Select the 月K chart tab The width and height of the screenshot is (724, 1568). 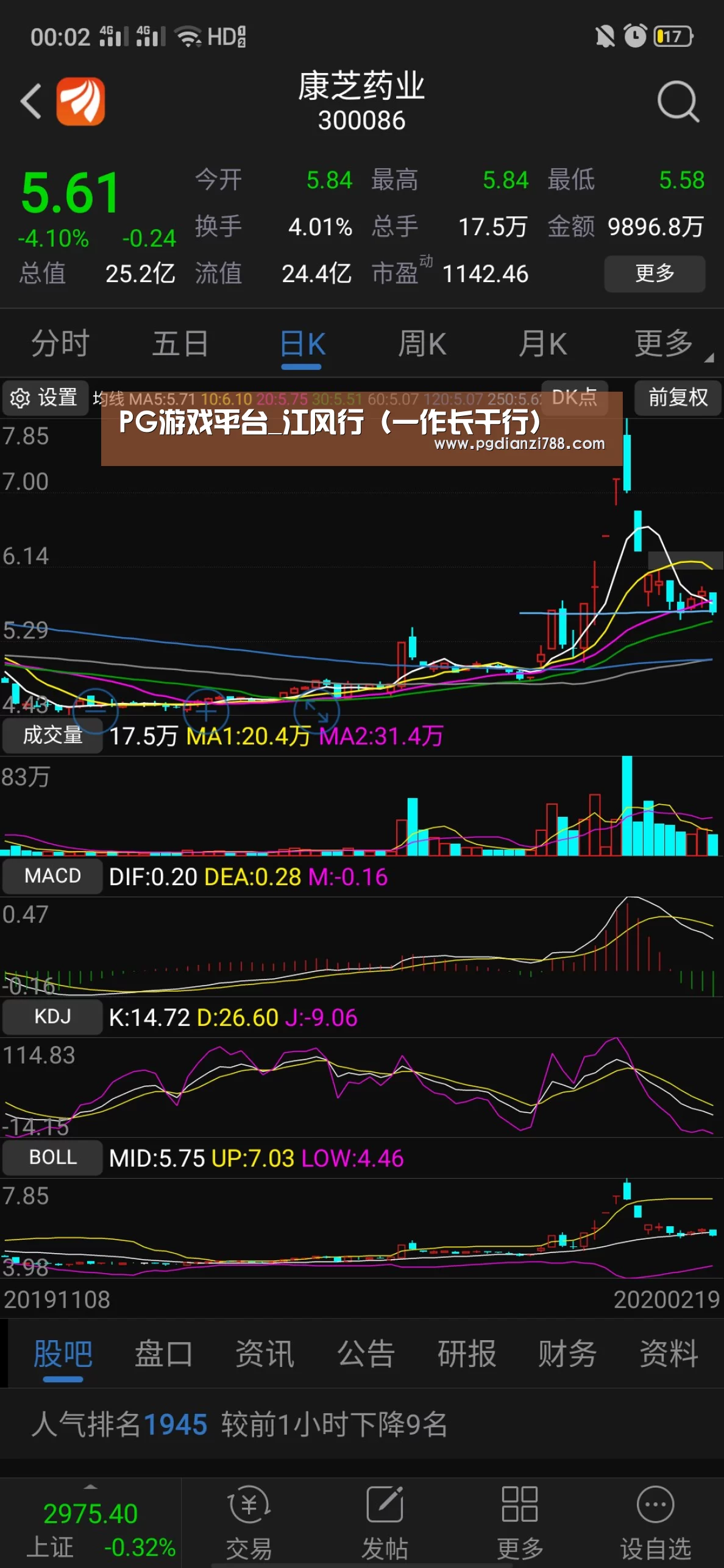542,343
